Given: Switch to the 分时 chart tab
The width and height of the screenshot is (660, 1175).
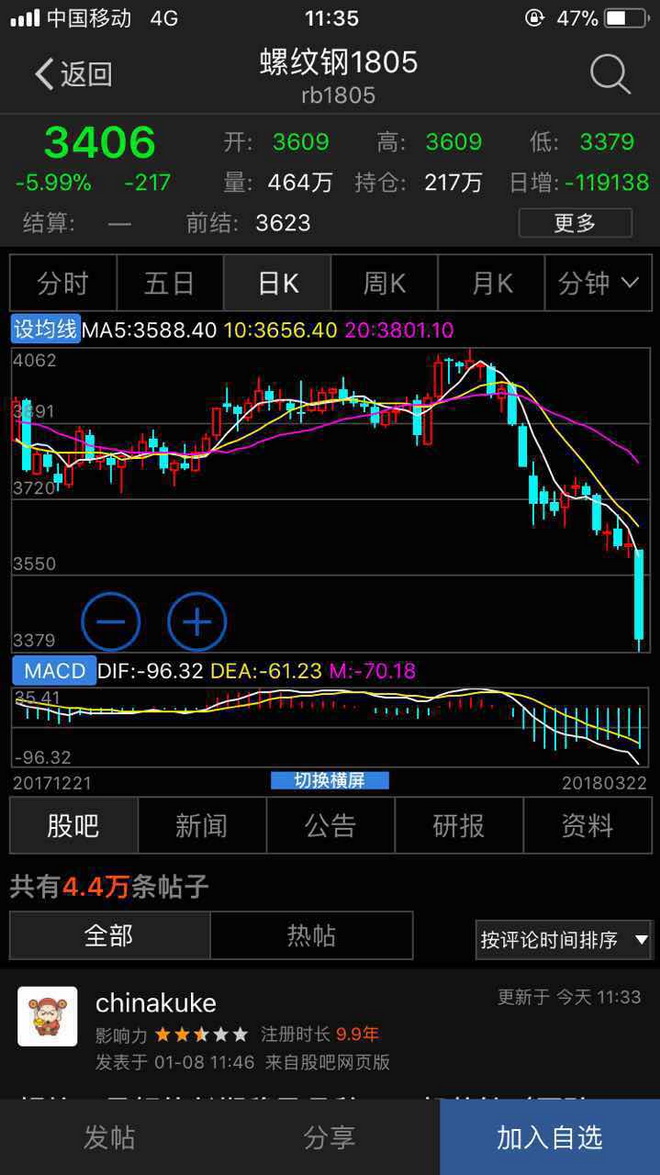Looking at the screenshot, I should [x=63, y=283].
